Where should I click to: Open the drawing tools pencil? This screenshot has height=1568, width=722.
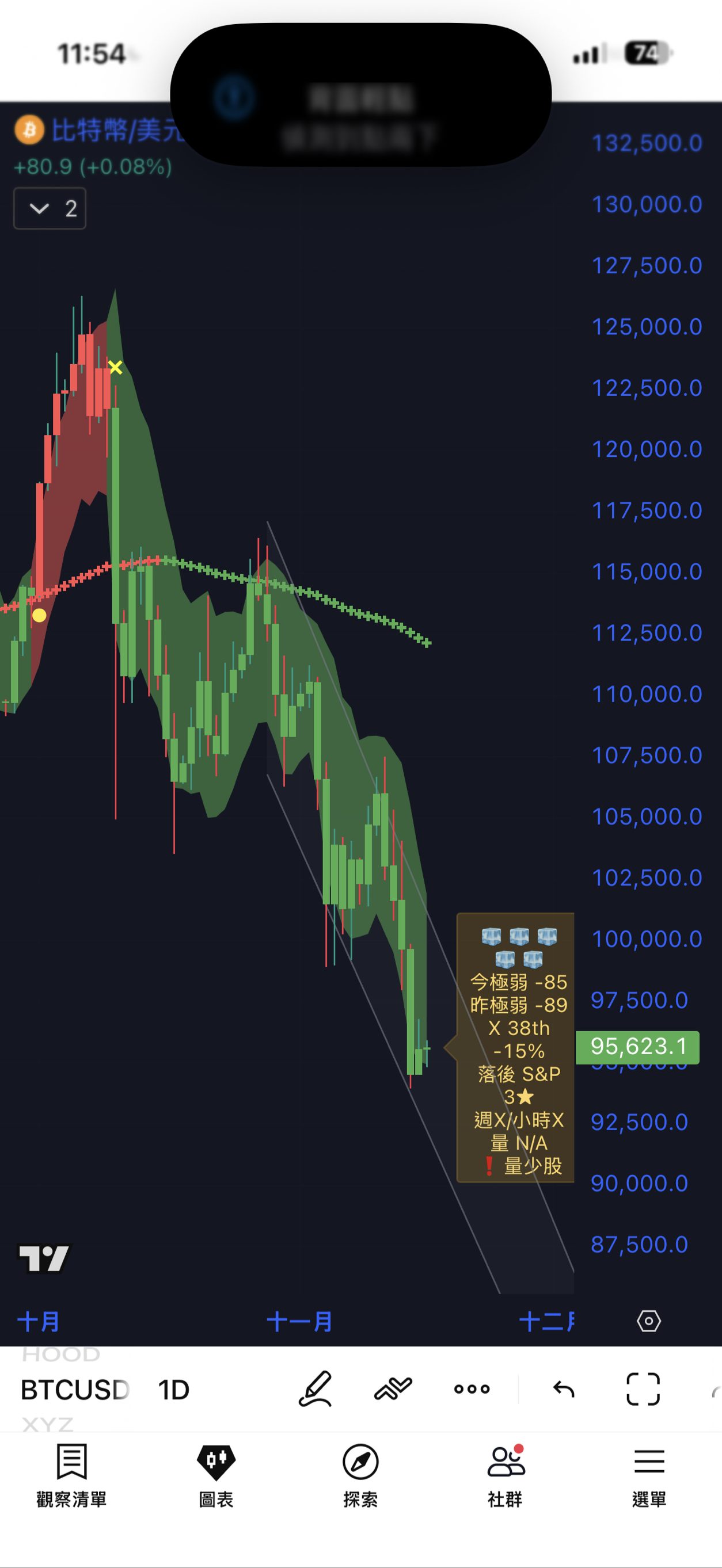(315, 1388)
